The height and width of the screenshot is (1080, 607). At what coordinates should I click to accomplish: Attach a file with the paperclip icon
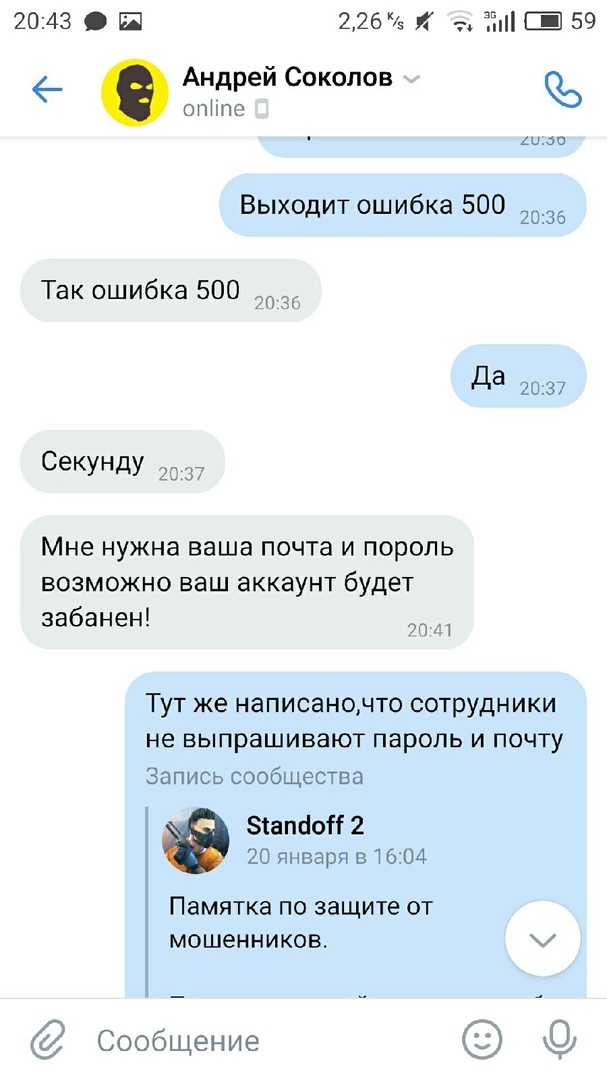47,1040
